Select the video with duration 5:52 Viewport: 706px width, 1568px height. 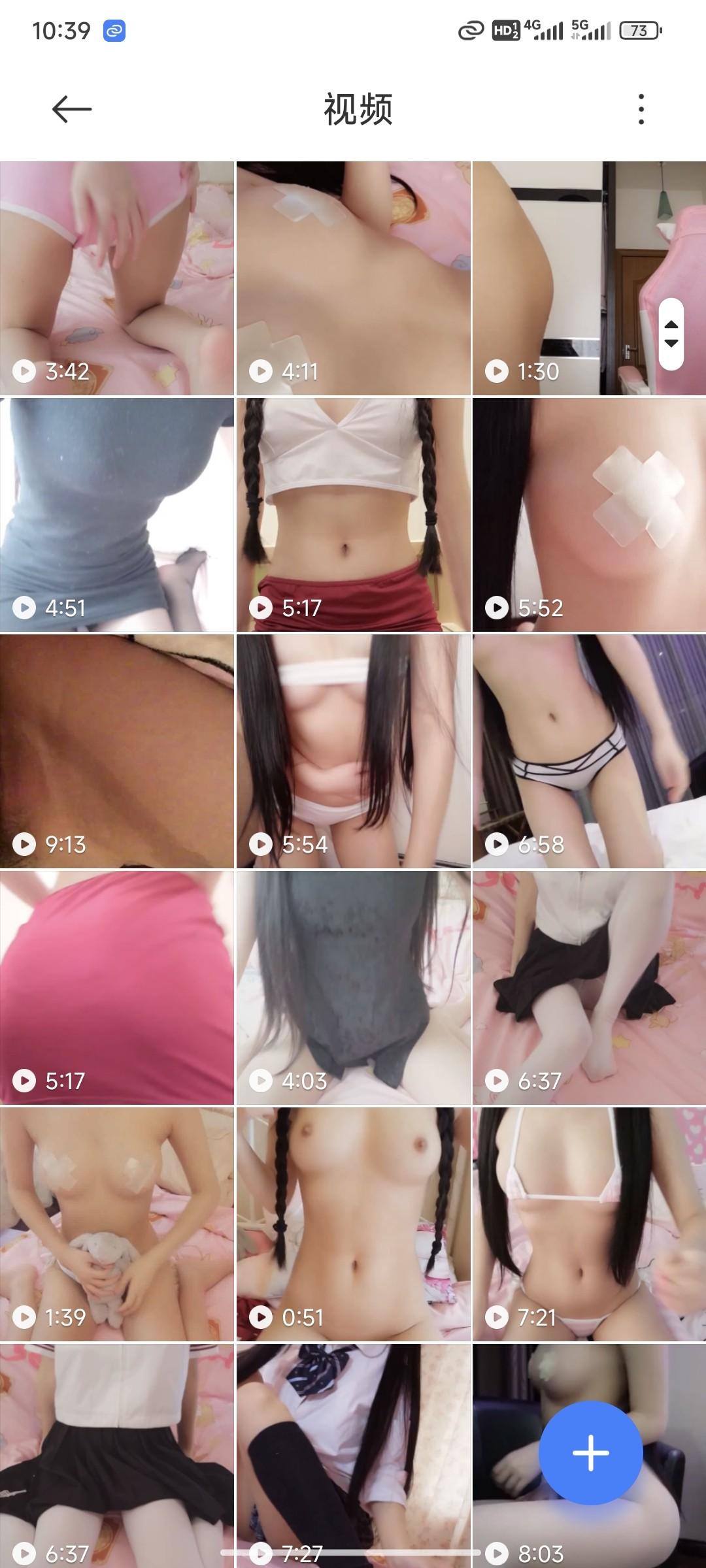coord(589,515)
